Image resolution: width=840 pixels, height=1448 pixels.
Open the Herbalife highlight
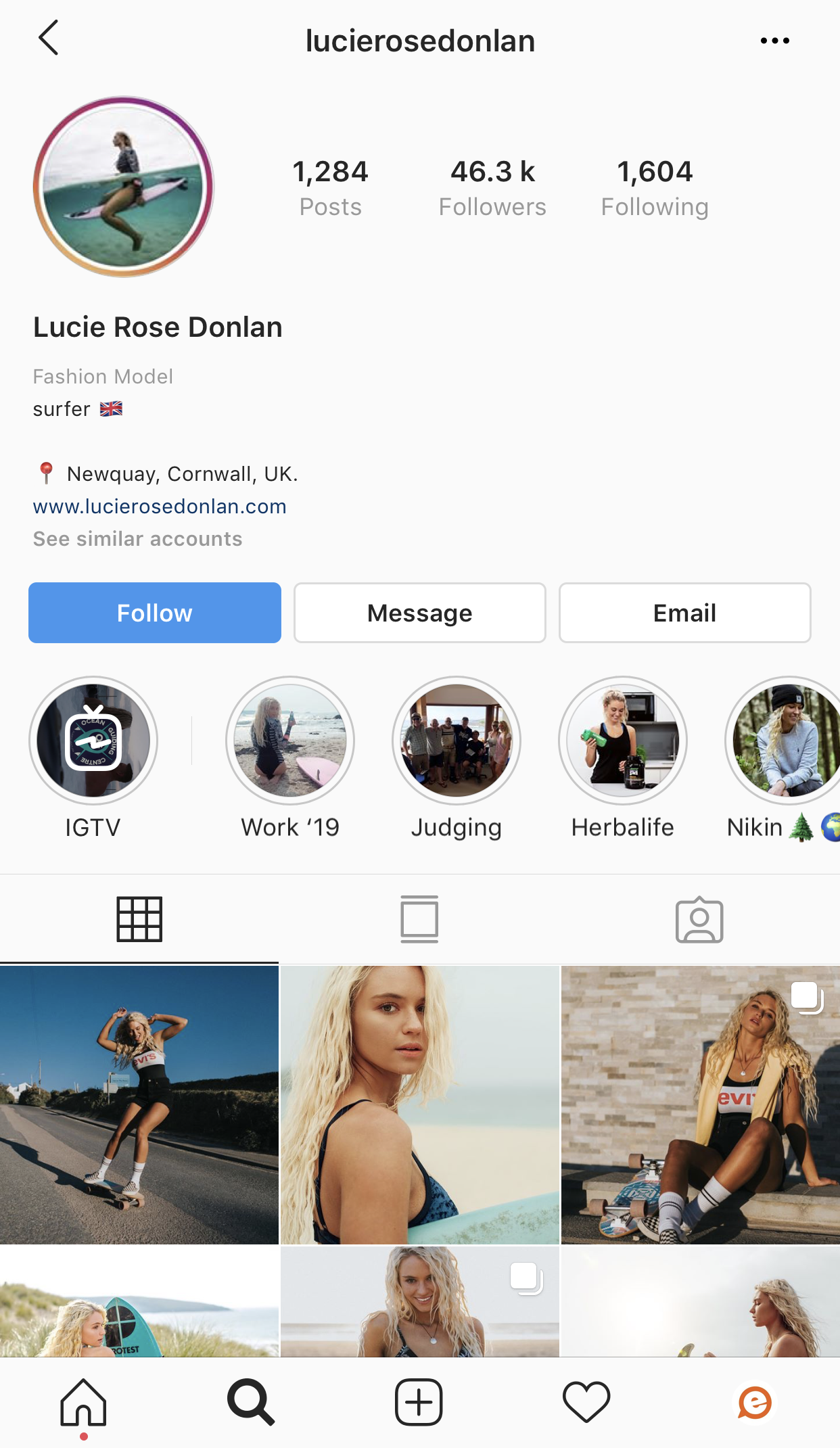pos(623,757)
